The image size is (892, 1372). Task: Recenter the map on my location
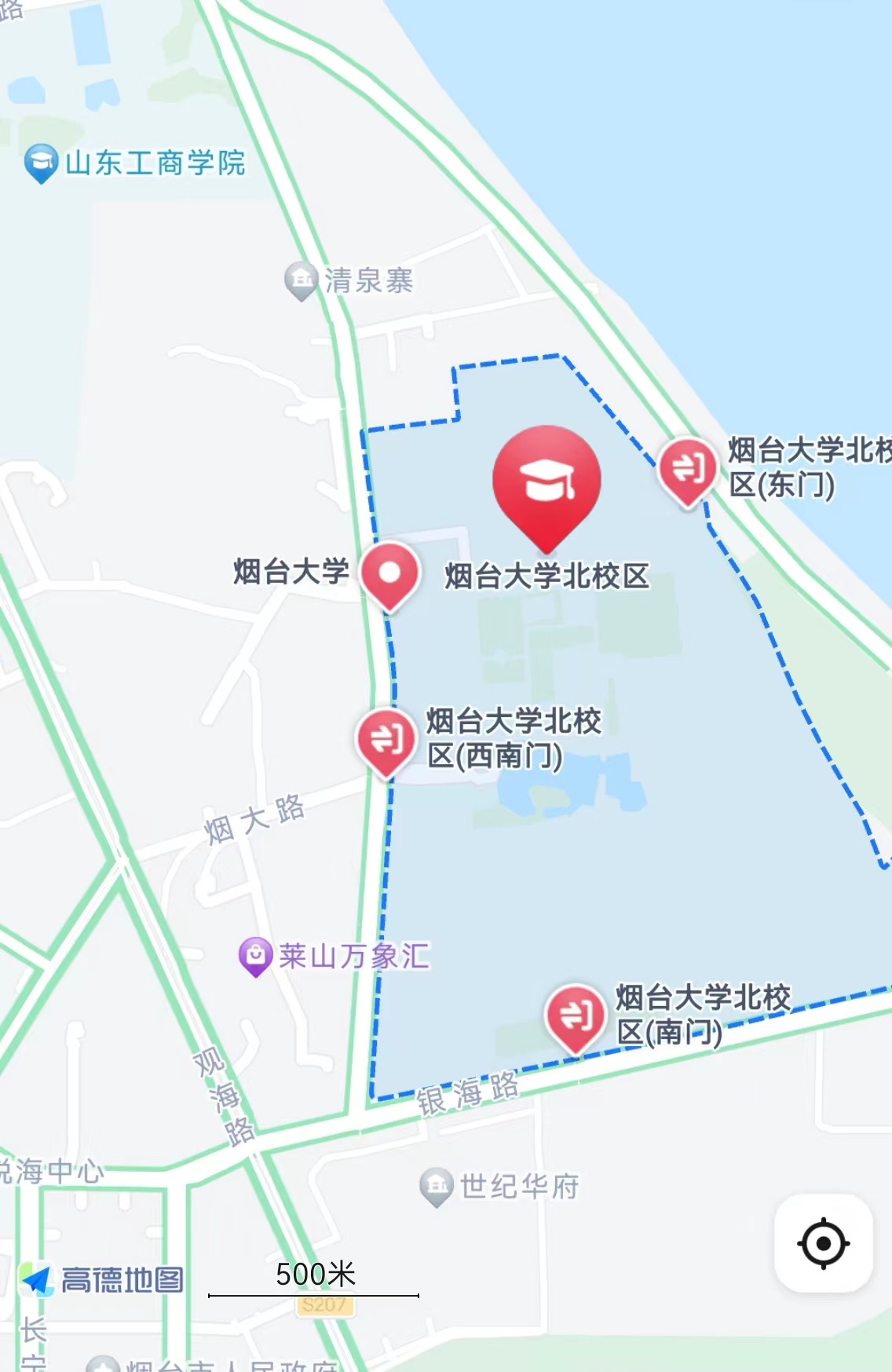(x=823, y=1243)
